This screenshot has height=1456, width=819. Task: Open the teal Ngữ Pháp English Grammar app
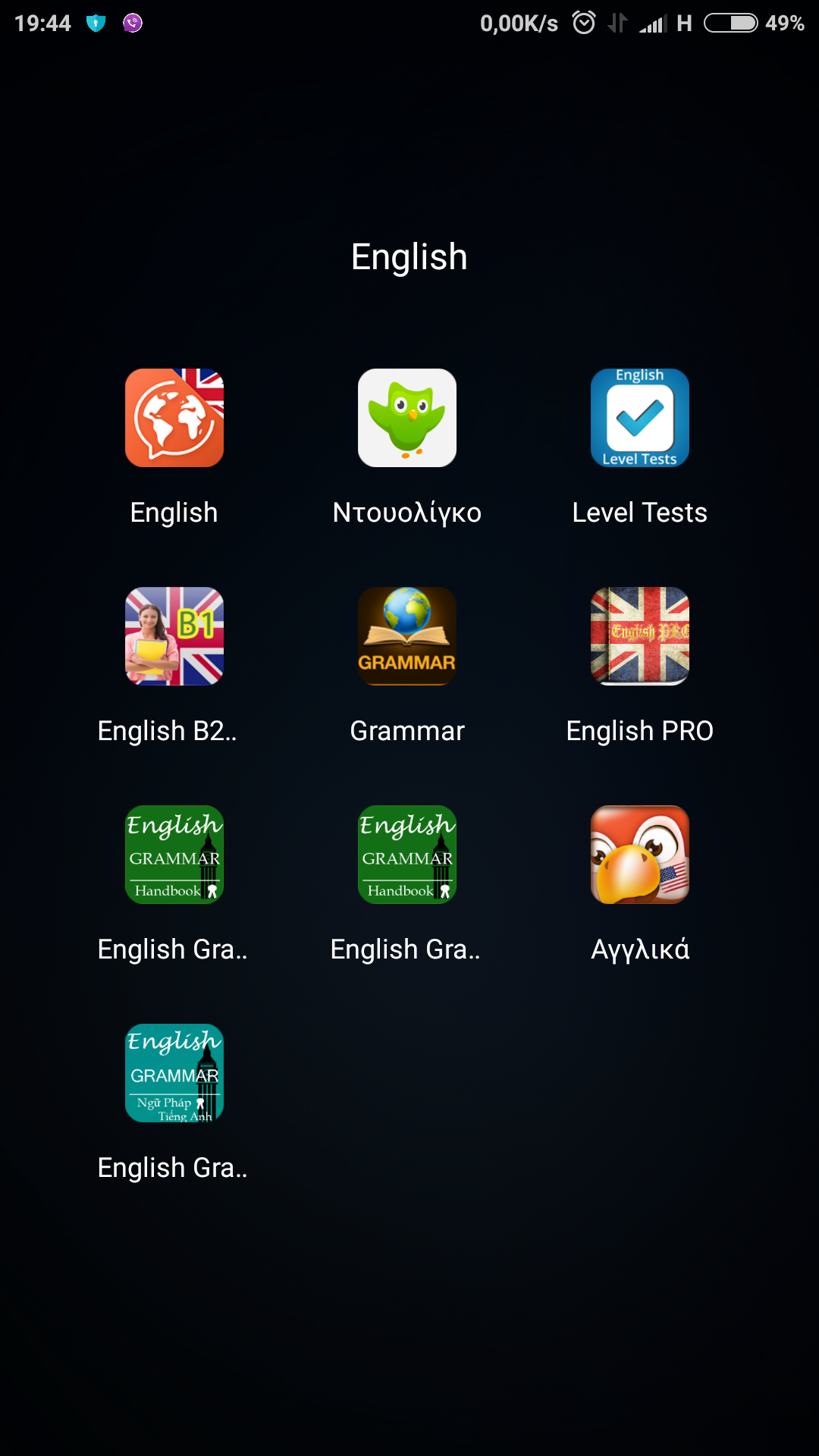(x=174, y=1073)
